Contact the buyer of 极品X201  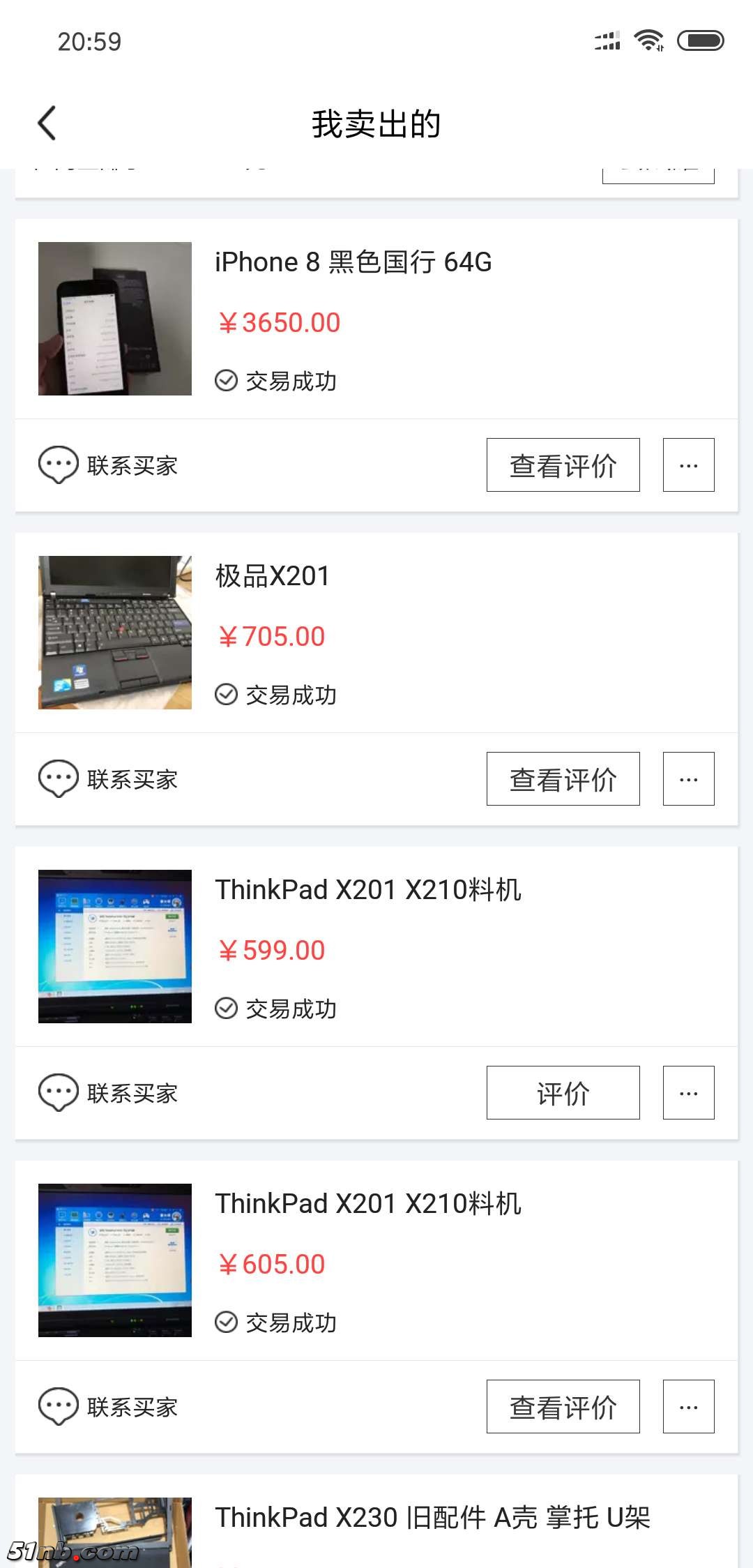tap(109, 779)
